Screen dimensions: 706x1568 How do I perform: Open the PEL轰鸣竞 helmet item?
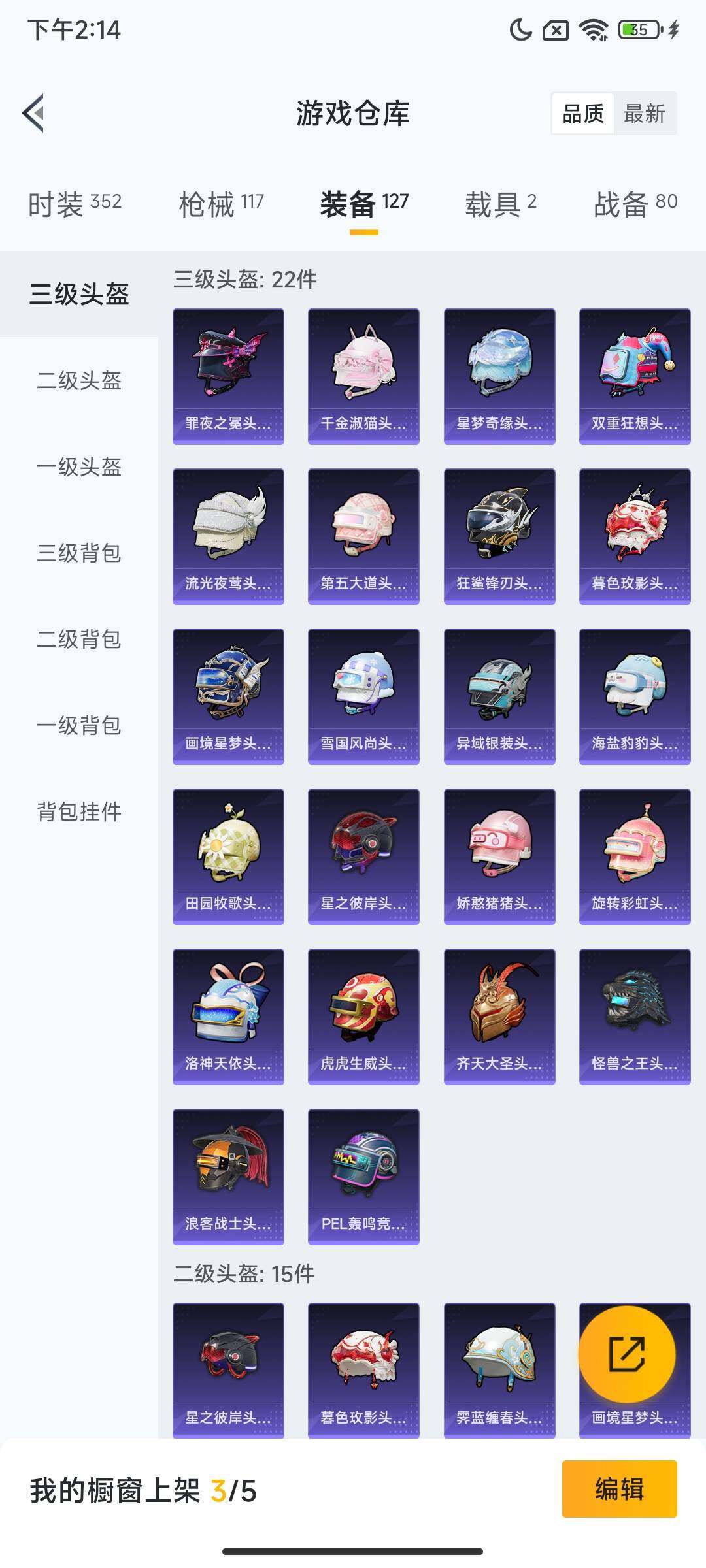363,1177
